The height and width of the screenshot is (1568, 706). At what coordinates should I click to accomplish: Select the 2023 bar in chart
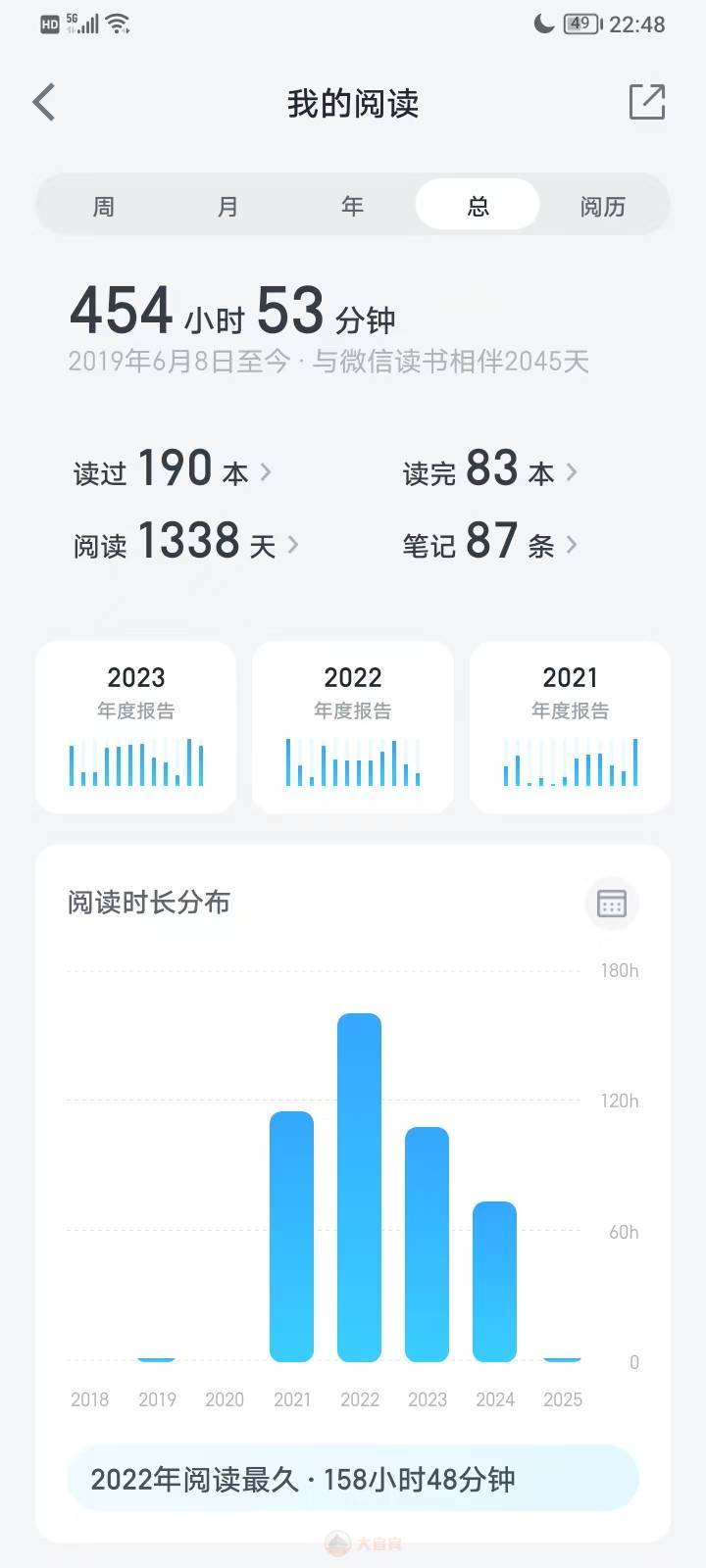point(428,1245)
